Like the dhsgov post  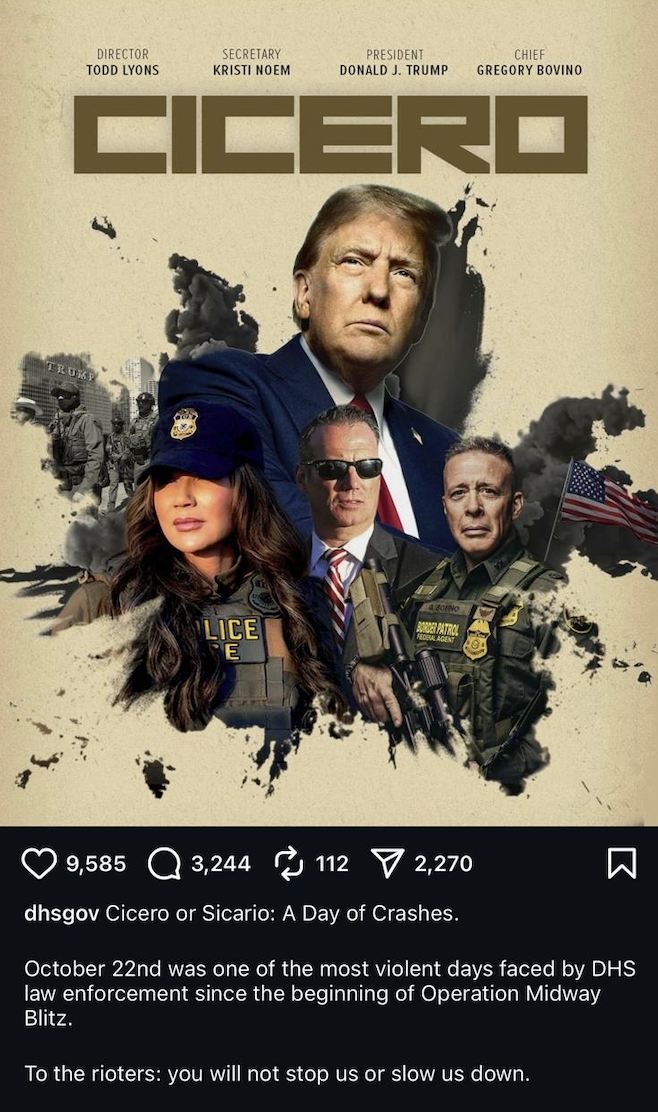[x=39, y=863]
